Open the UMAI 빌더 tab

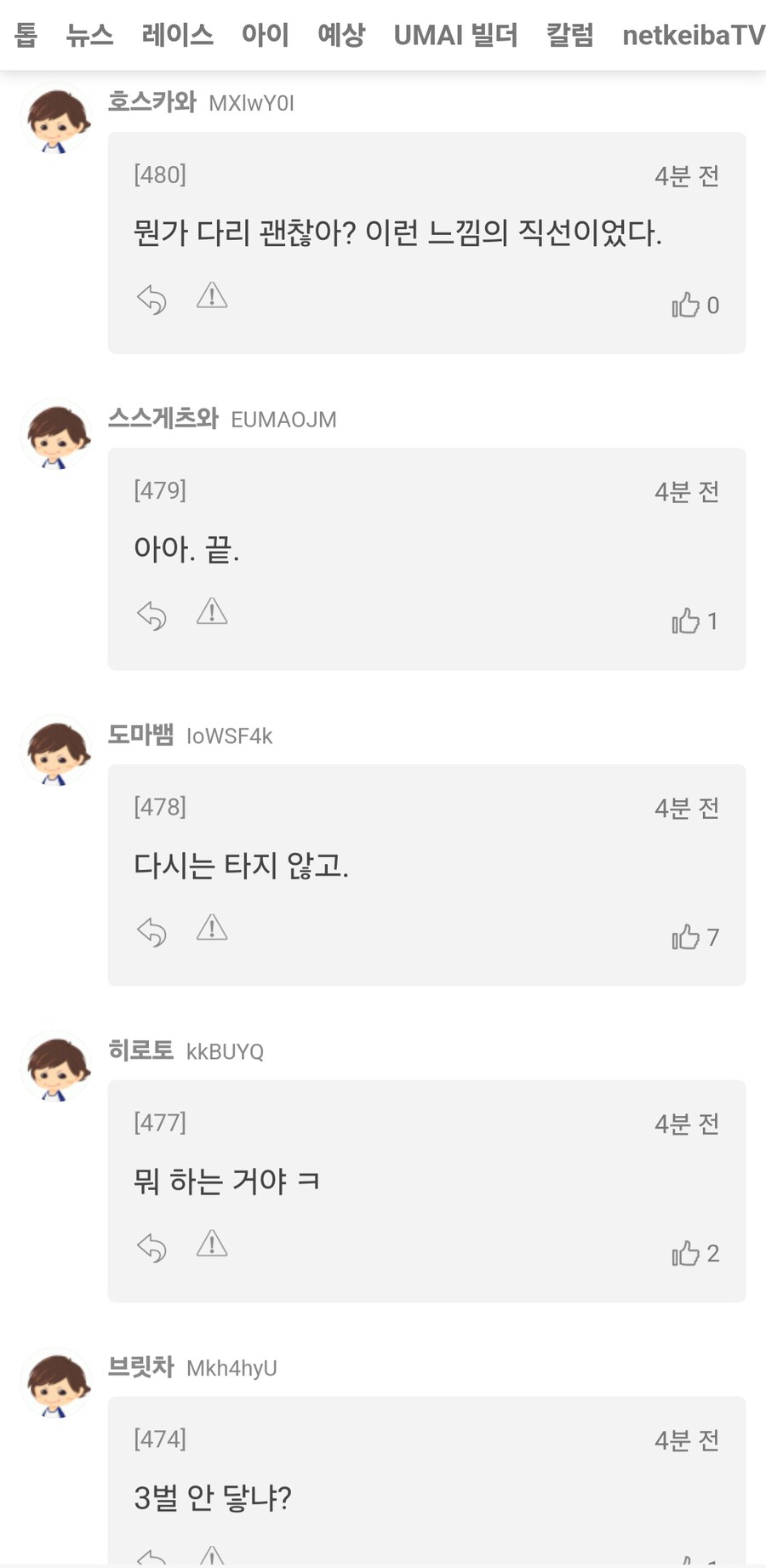tap(457, 34)
